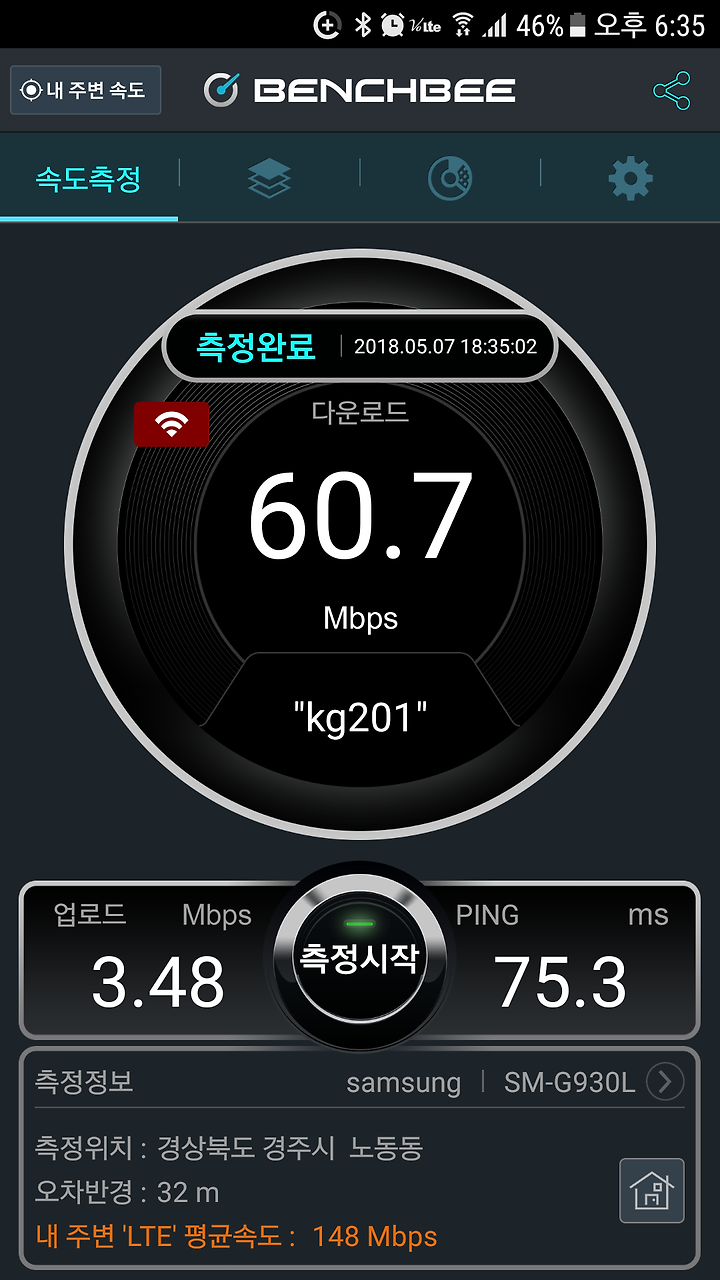This screenshot has height=1280, width=720.
Task: Tap the house location icon
Action: coord(652,1191)
